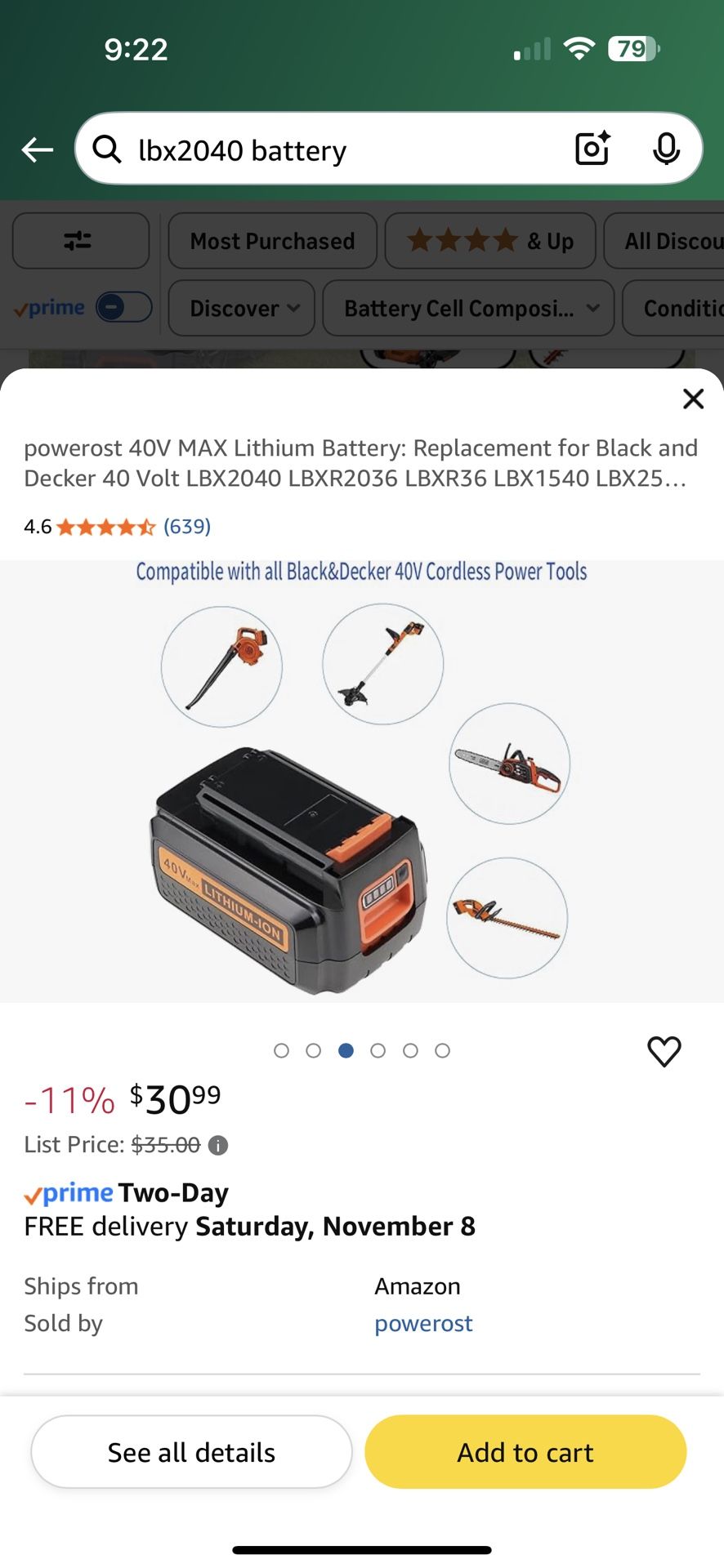This screenshot has width=724, height=1568.
Task: Tap the search magnifier icon
Action: (107, 149)
